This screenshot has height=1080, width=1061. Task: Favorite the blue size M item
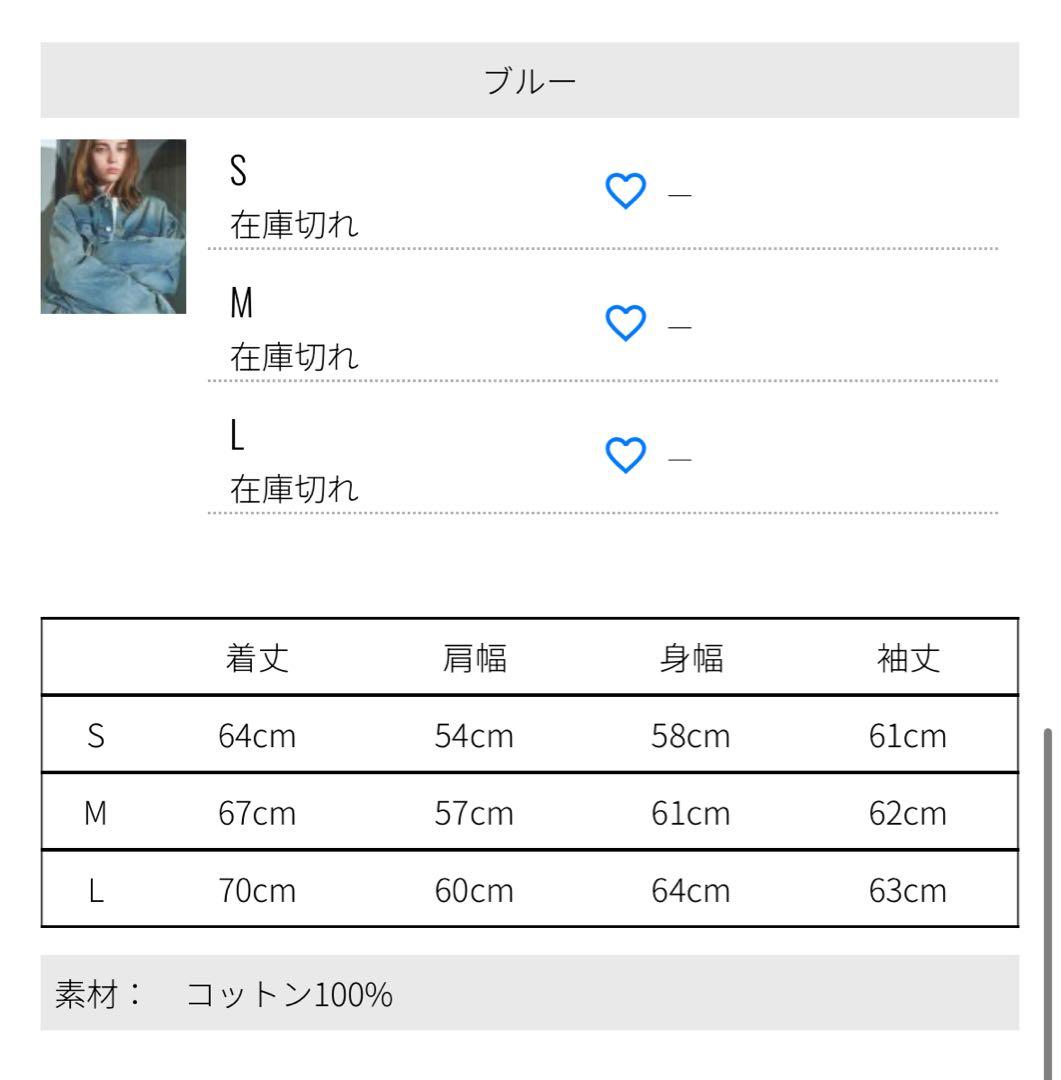click(x=626, y=323)
